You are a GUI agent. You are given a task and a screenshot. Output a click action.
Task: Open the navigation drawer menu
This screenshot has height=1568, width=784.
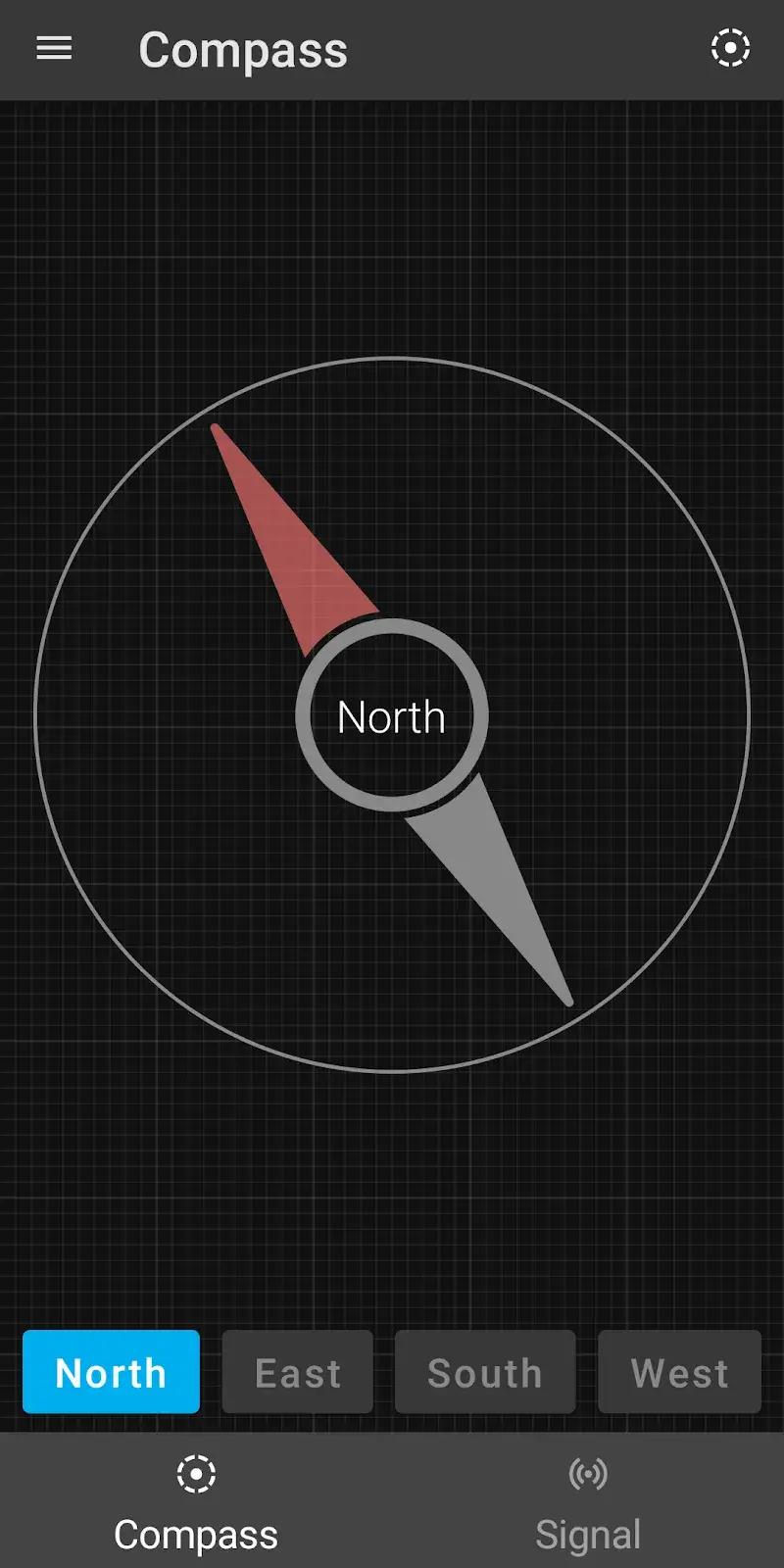[54, 48]
